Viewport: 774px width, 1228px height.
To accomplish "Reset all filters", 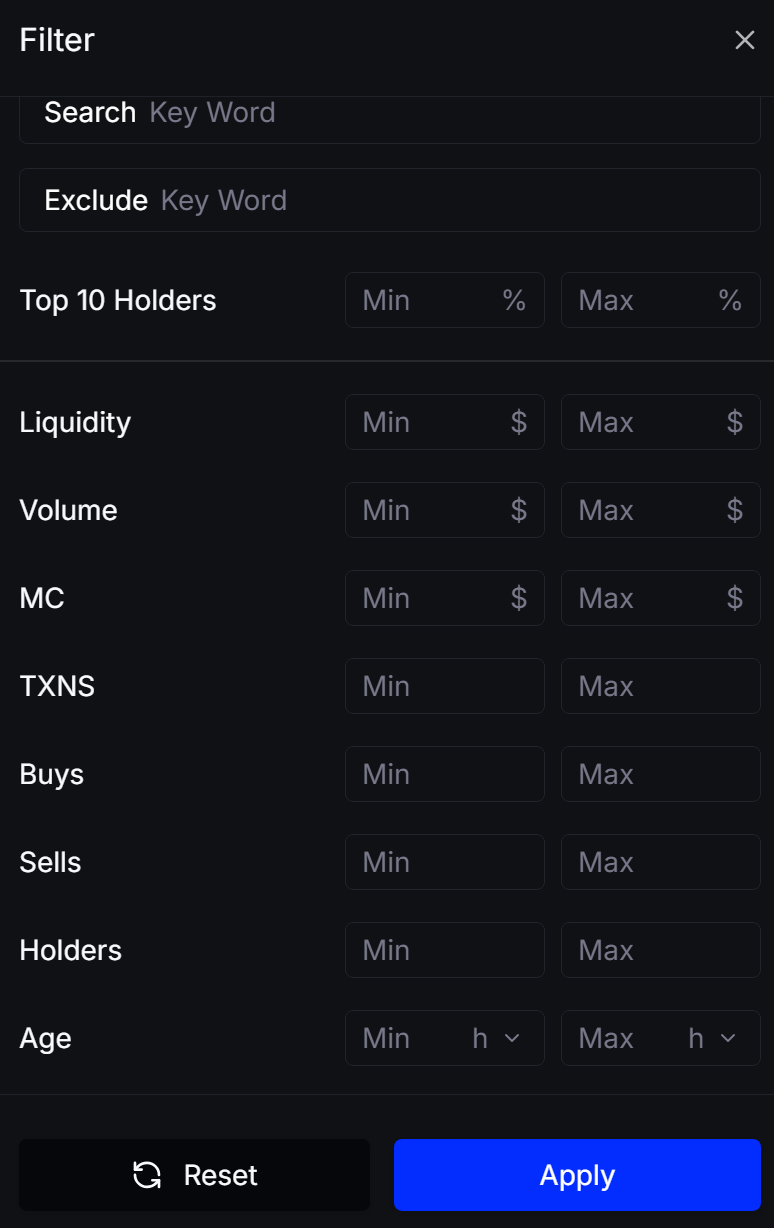I will (x=195, y=1176).
